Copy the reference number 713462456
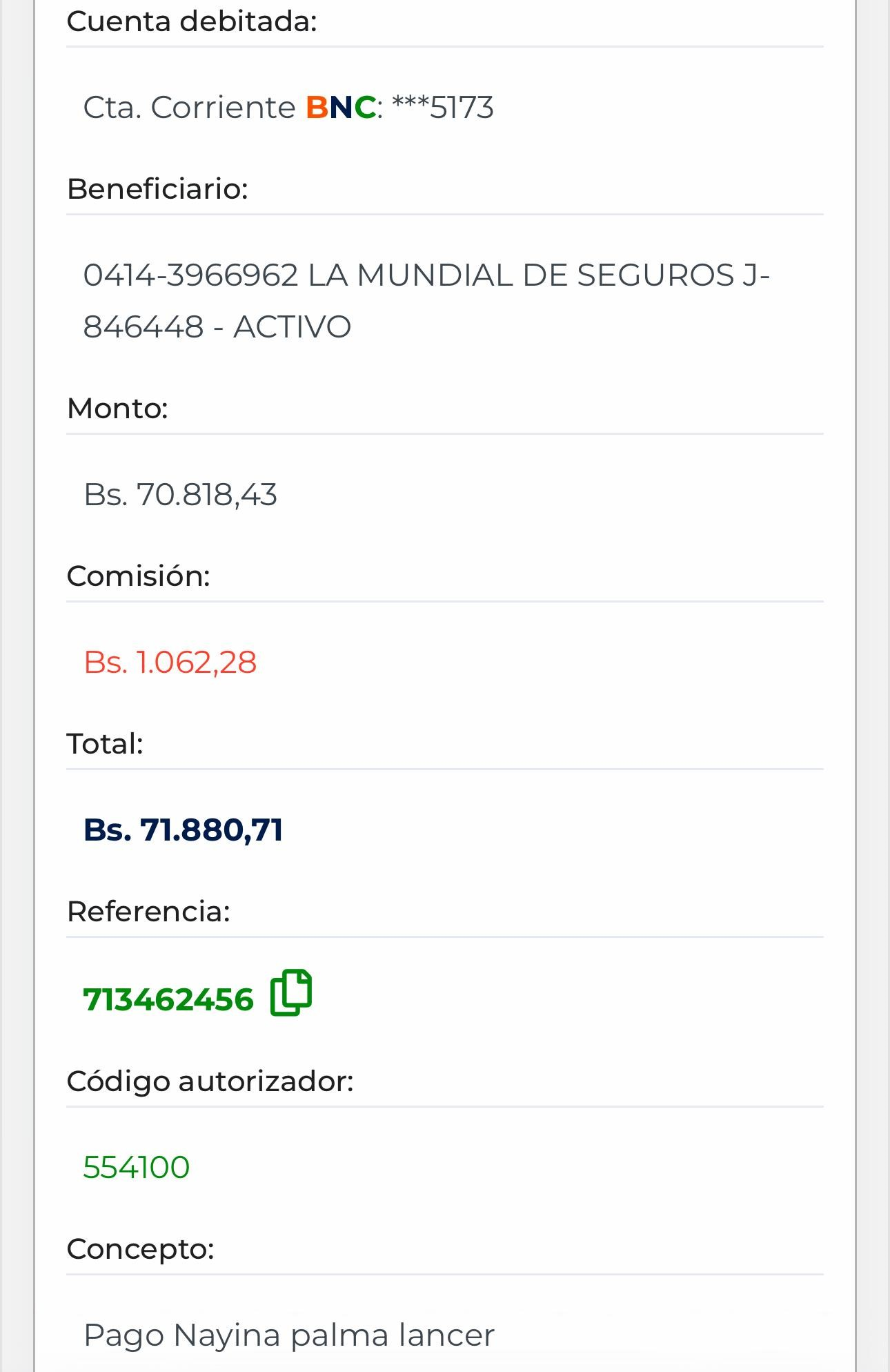 pyautogui.click(x=290, y=993)
